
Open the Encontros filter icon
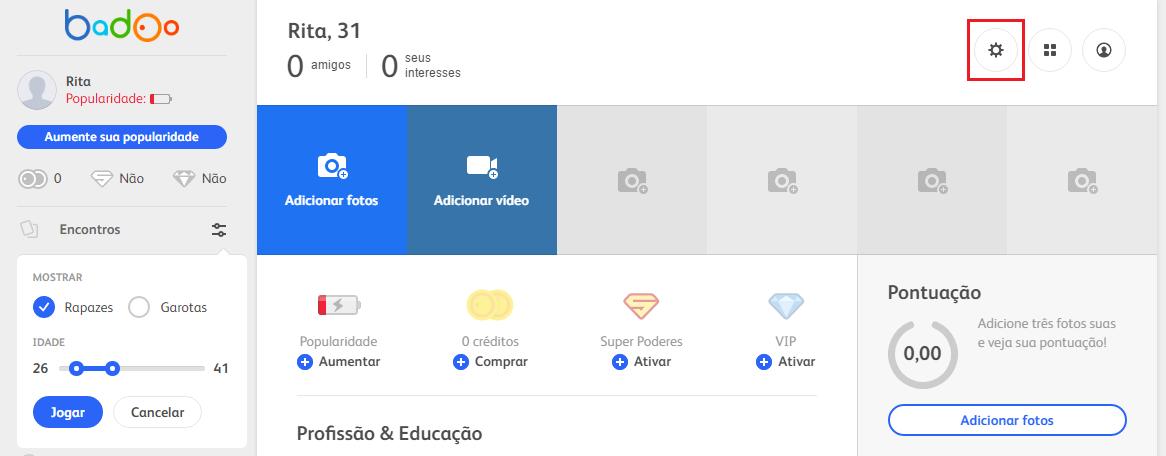pos(219,230)
